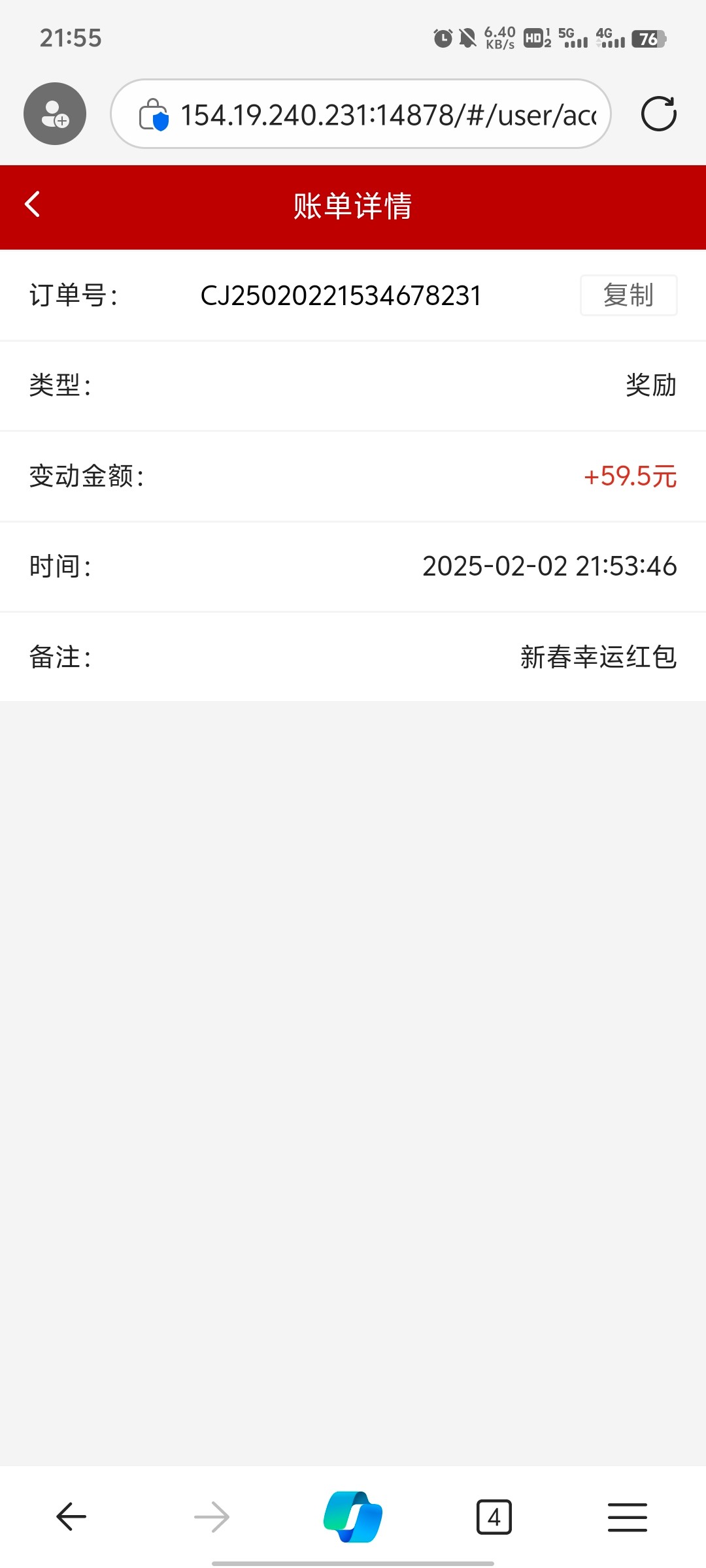Reload the current web page
Screen dimensions: 706x1568
click(x=658, y=114)
